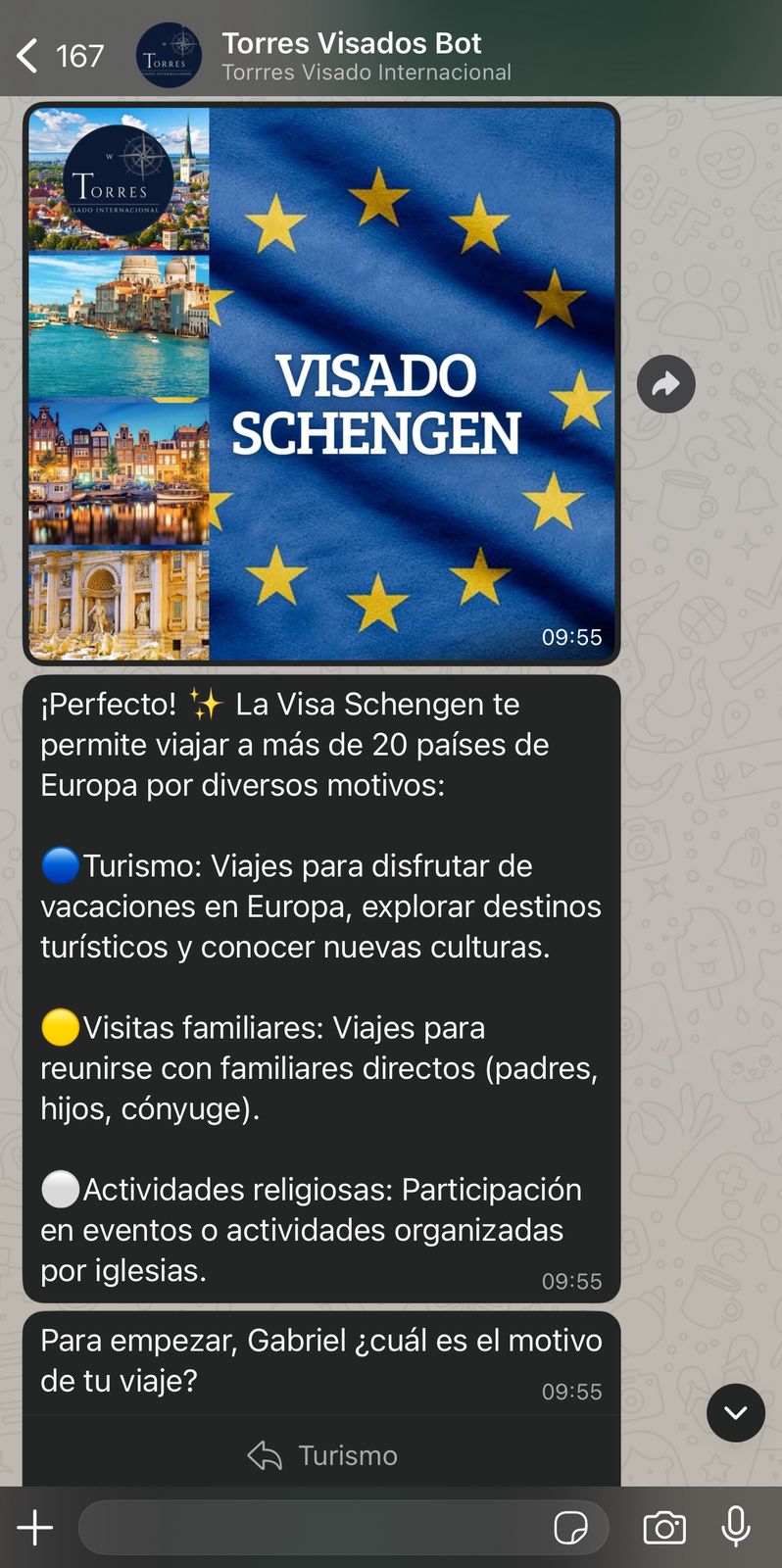Tap the scroll-to-bottom chevron
Image resolution: width=782 pixels, height=1568 pixels.
(x=736, y=1413)
